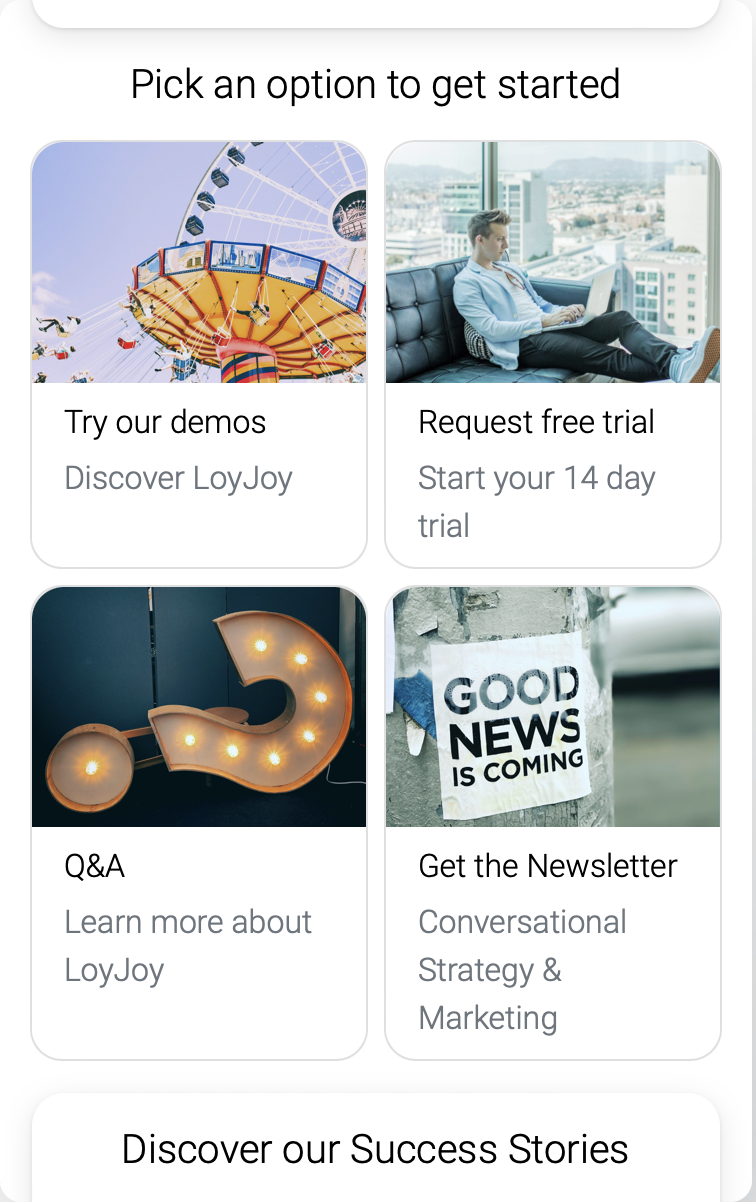This screenshot has width=756, height=1202.
Task: Select the Request free trial card
Action: pos(552,354)
